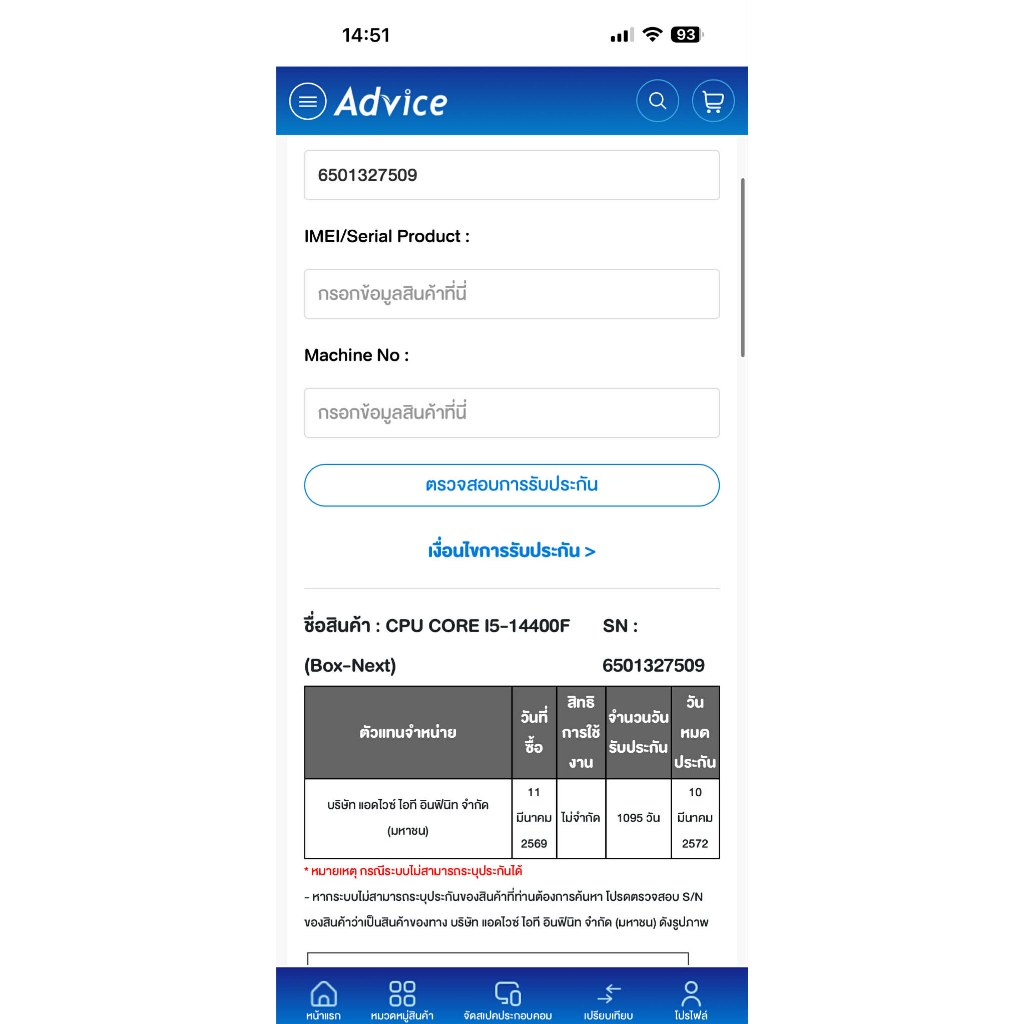
Task: Open the จัดสเปคประกอบคอม tab
Action: point(507,1000)
